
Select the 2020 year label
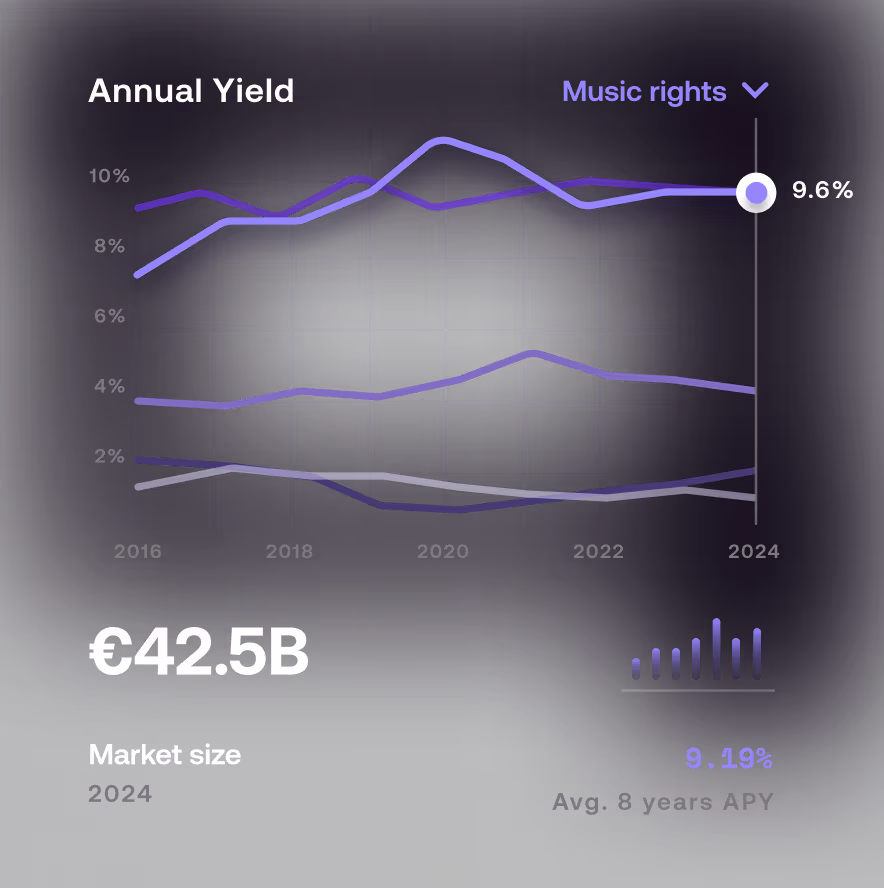point(444,551)
